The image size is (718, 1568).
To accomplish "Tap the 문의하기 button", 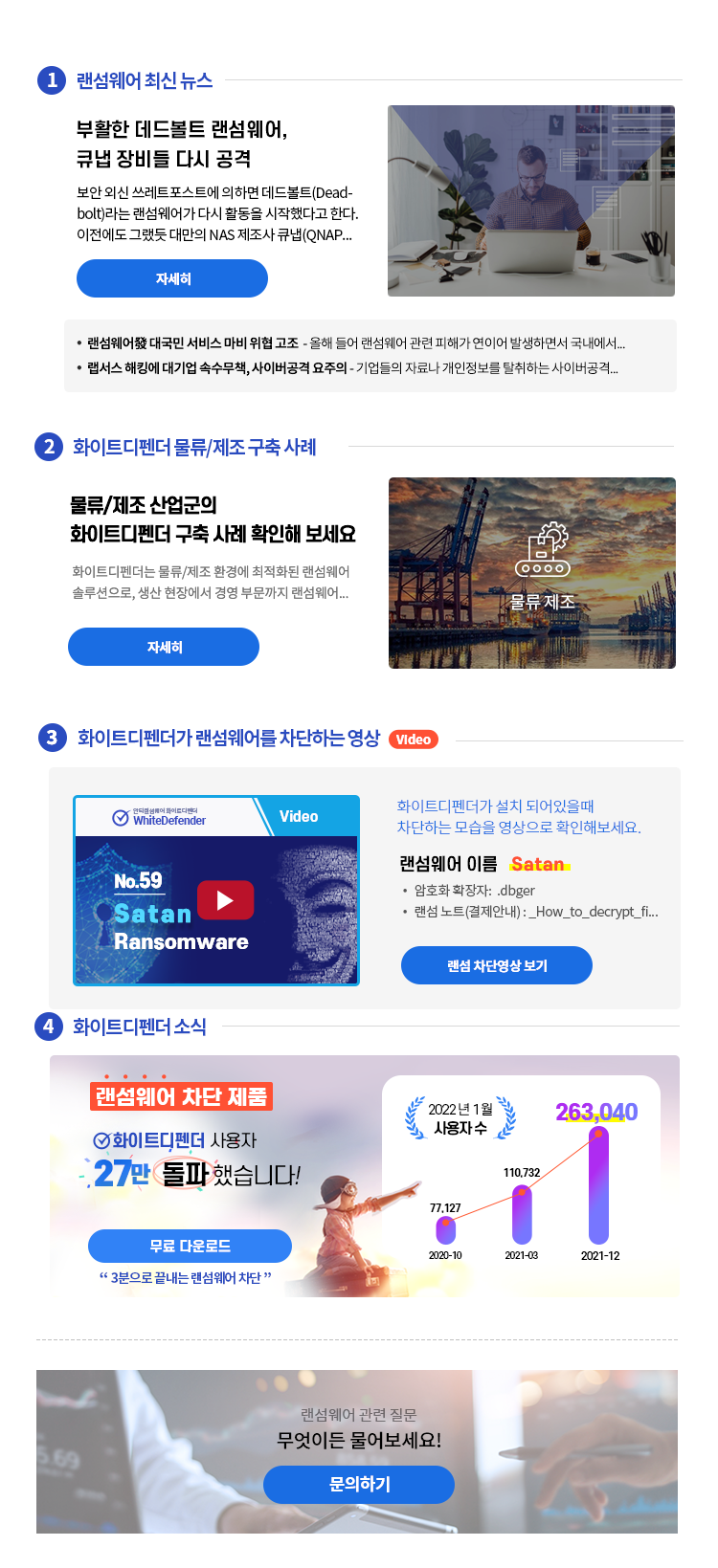I will (x=359, y=1484).
